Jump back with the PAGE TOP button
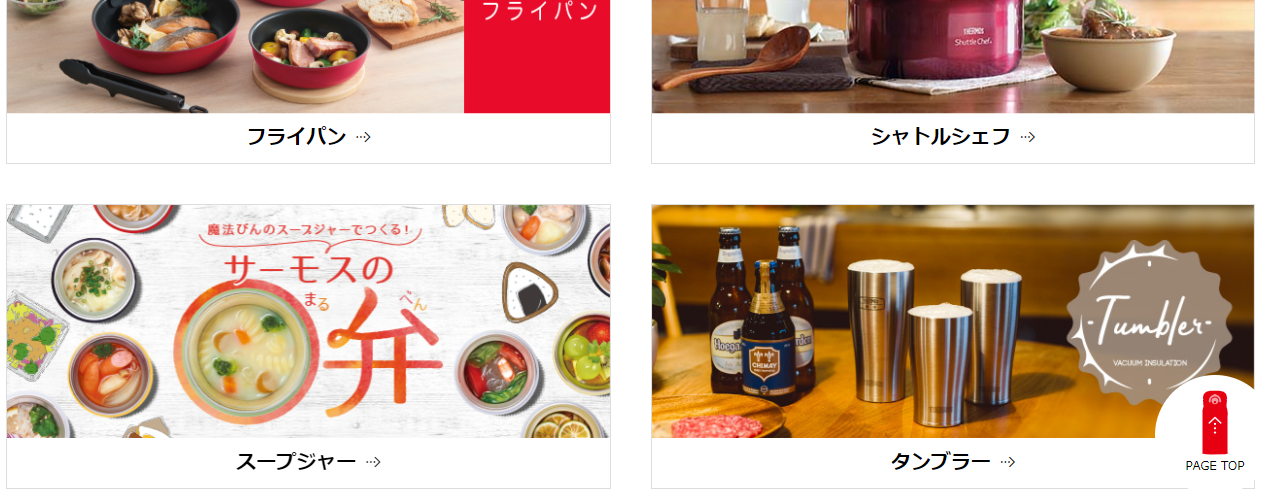The image size is (1267, 498). [1214, 433]
